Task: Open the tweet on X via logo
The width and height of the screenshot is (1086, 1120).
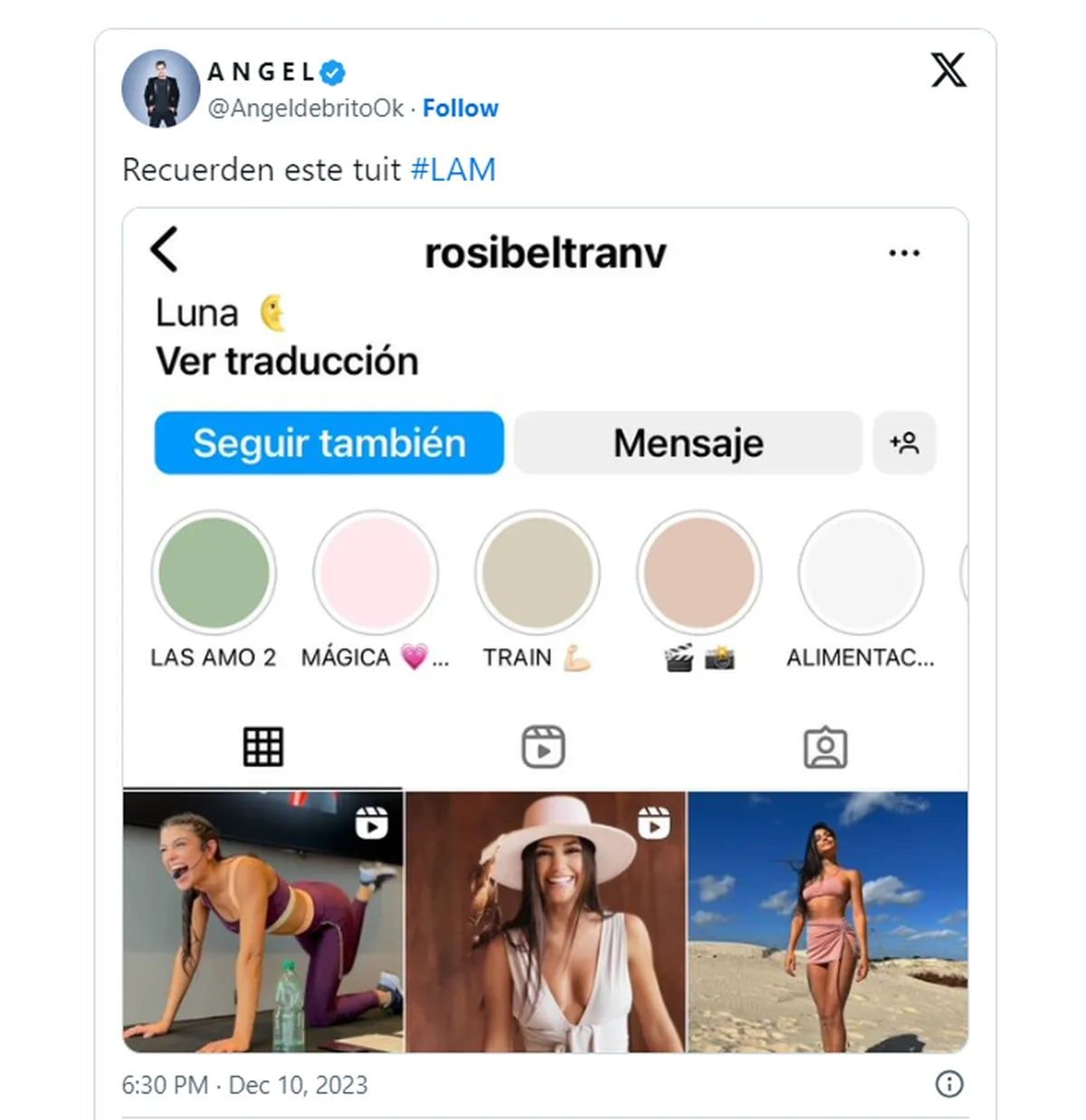Action: pyautogui.click(x=948, y=70)
